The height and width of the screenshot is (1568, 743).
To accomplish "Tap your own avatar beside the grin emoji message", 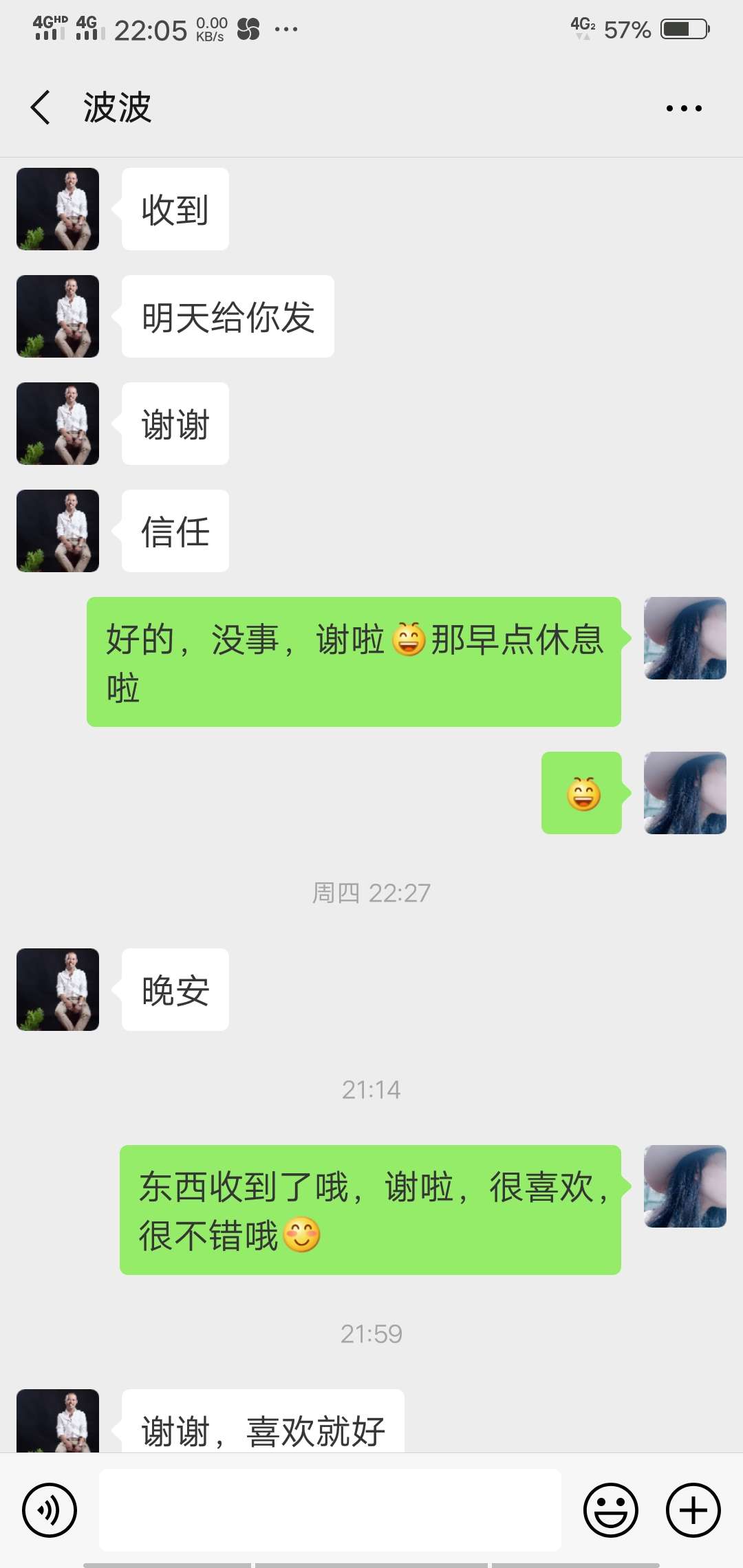I will click(x=685, y=792).
